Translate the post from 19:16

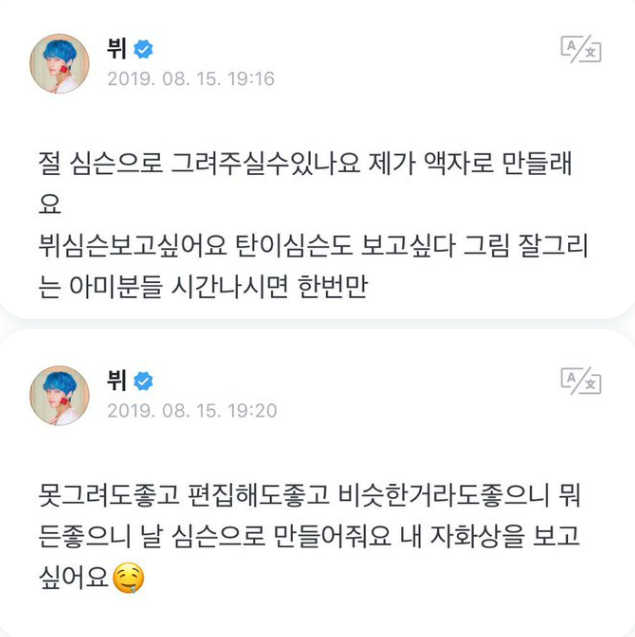point(580,49)
